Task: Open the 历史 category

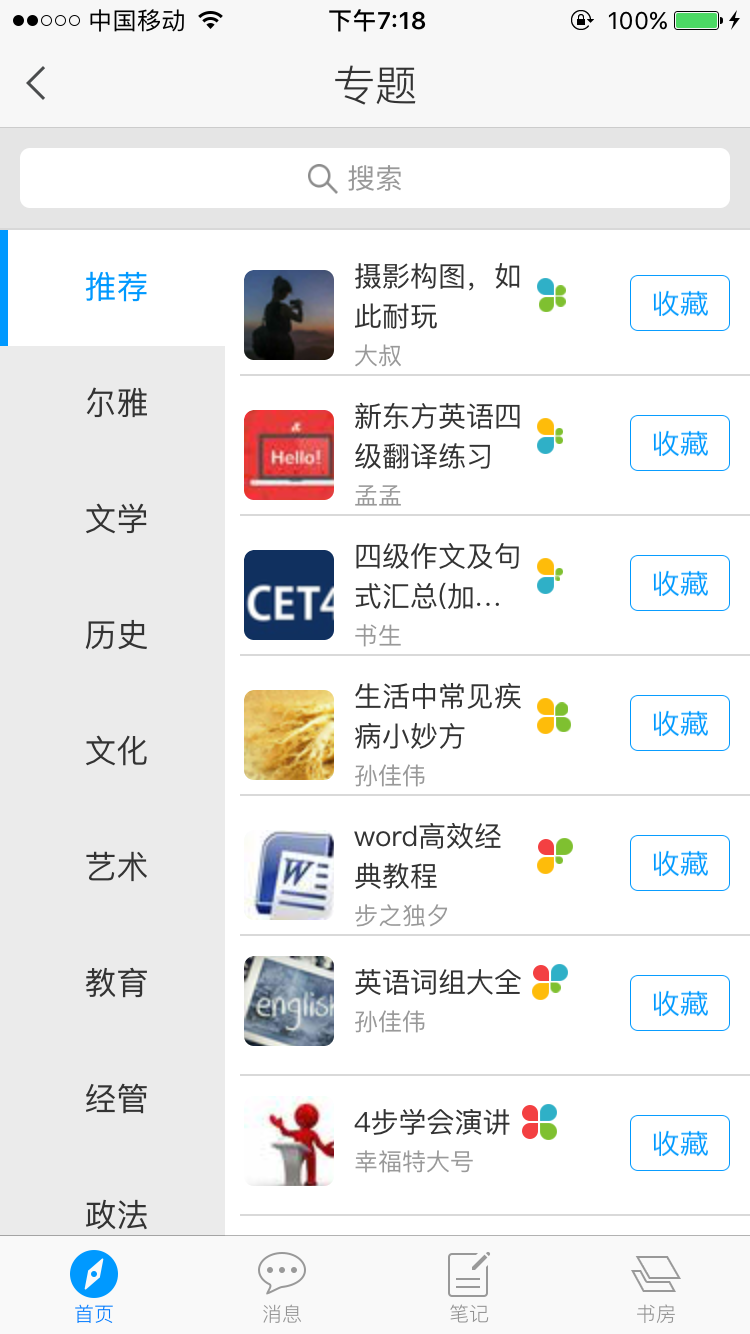Action: (x=116, y=635)
